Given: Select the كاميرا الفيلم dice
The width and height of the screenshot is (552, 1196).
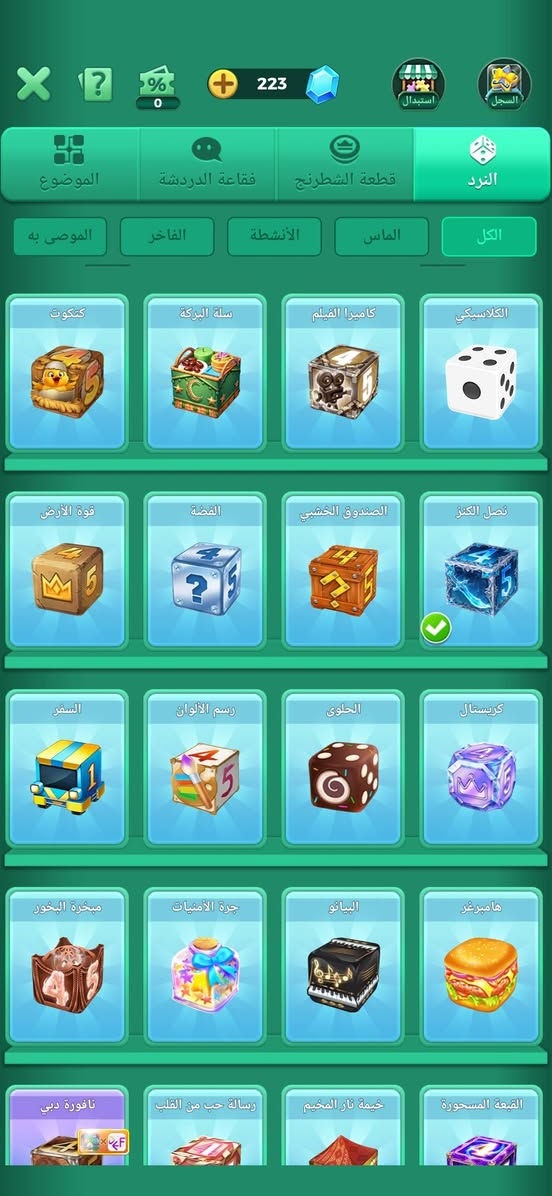Looking at the screenshot, I should [x=343, y=373].
